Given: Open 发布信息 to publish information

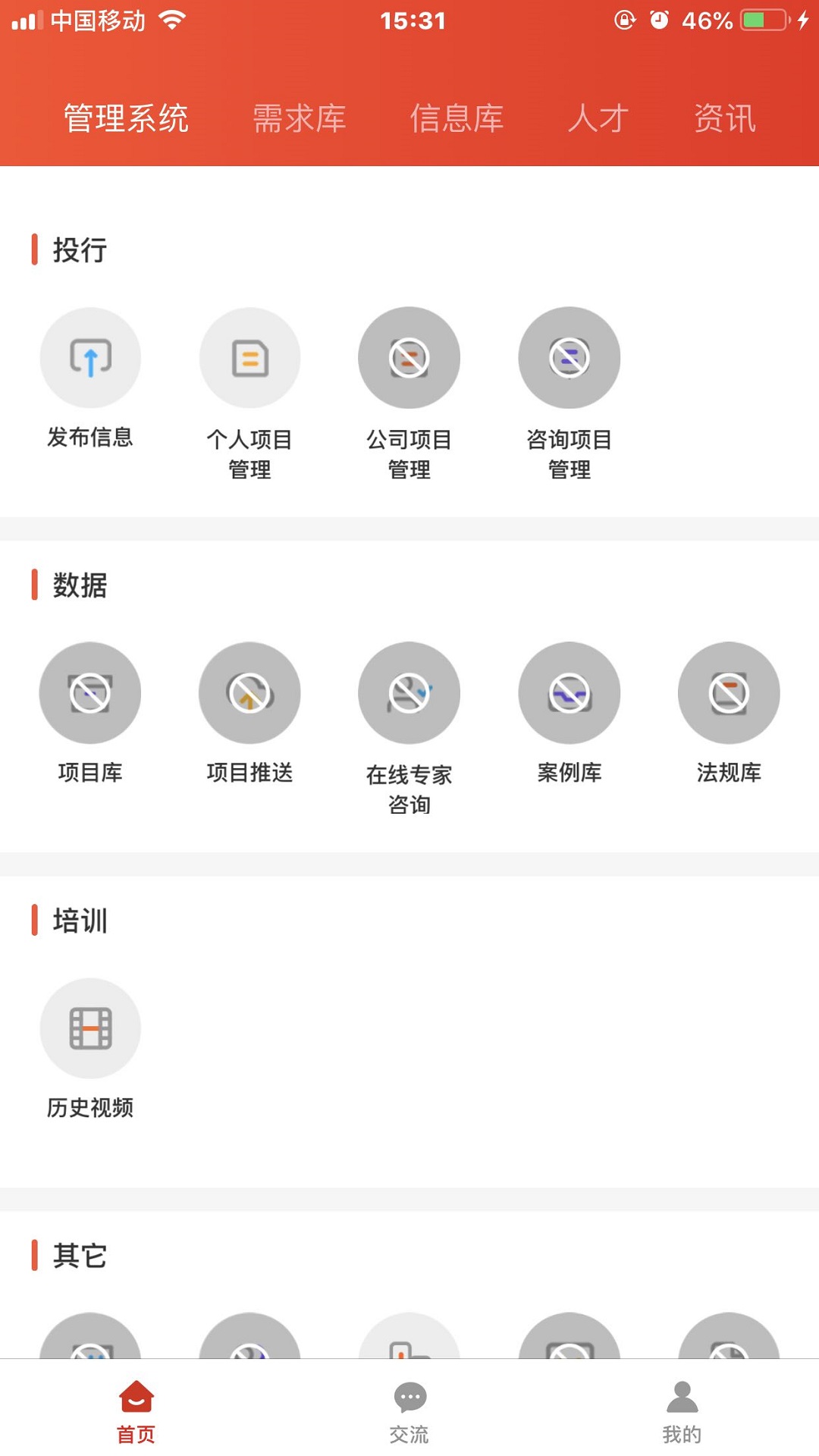Looking at the screenshot, I should pos(90,358).
